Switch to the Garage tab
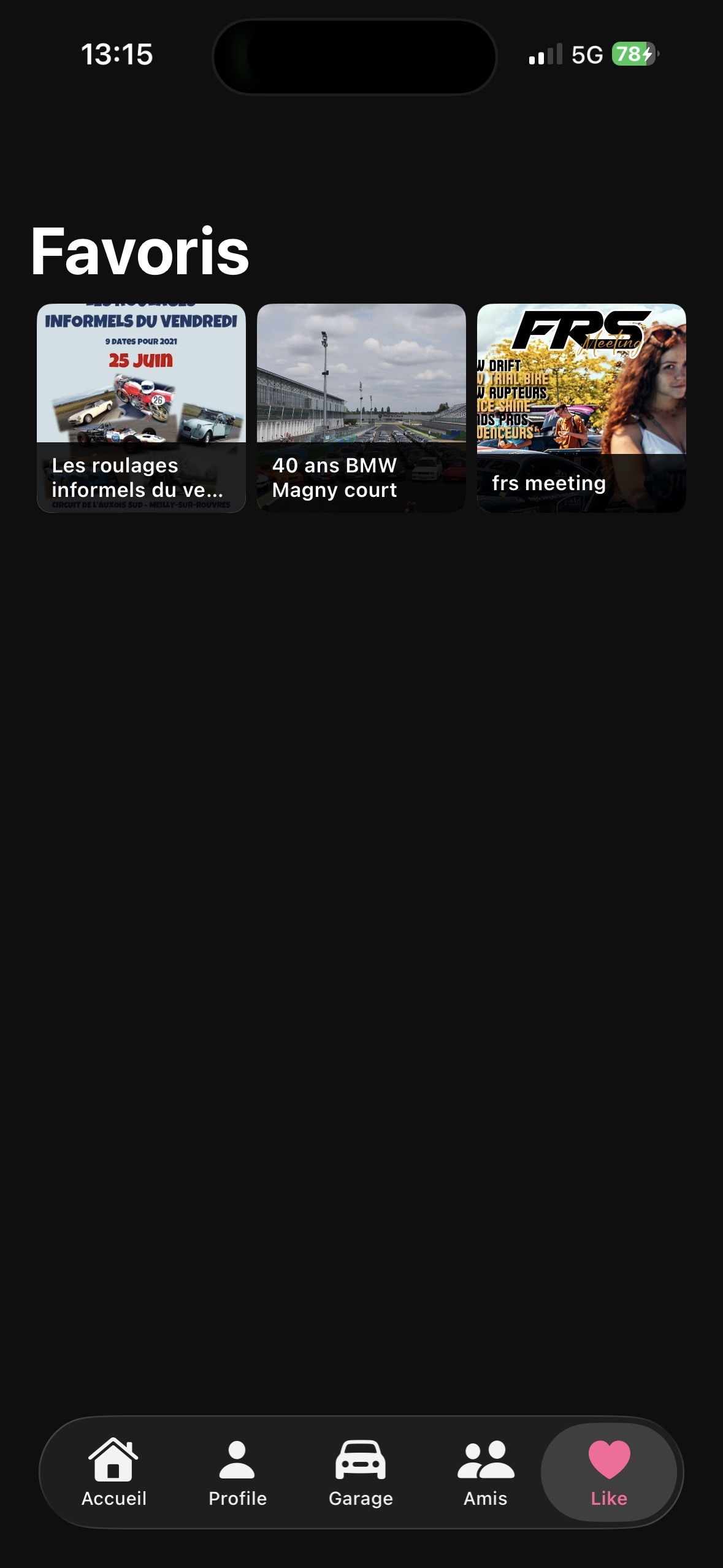Viewport: 723px width, 1568px height. click(361, 1485)
